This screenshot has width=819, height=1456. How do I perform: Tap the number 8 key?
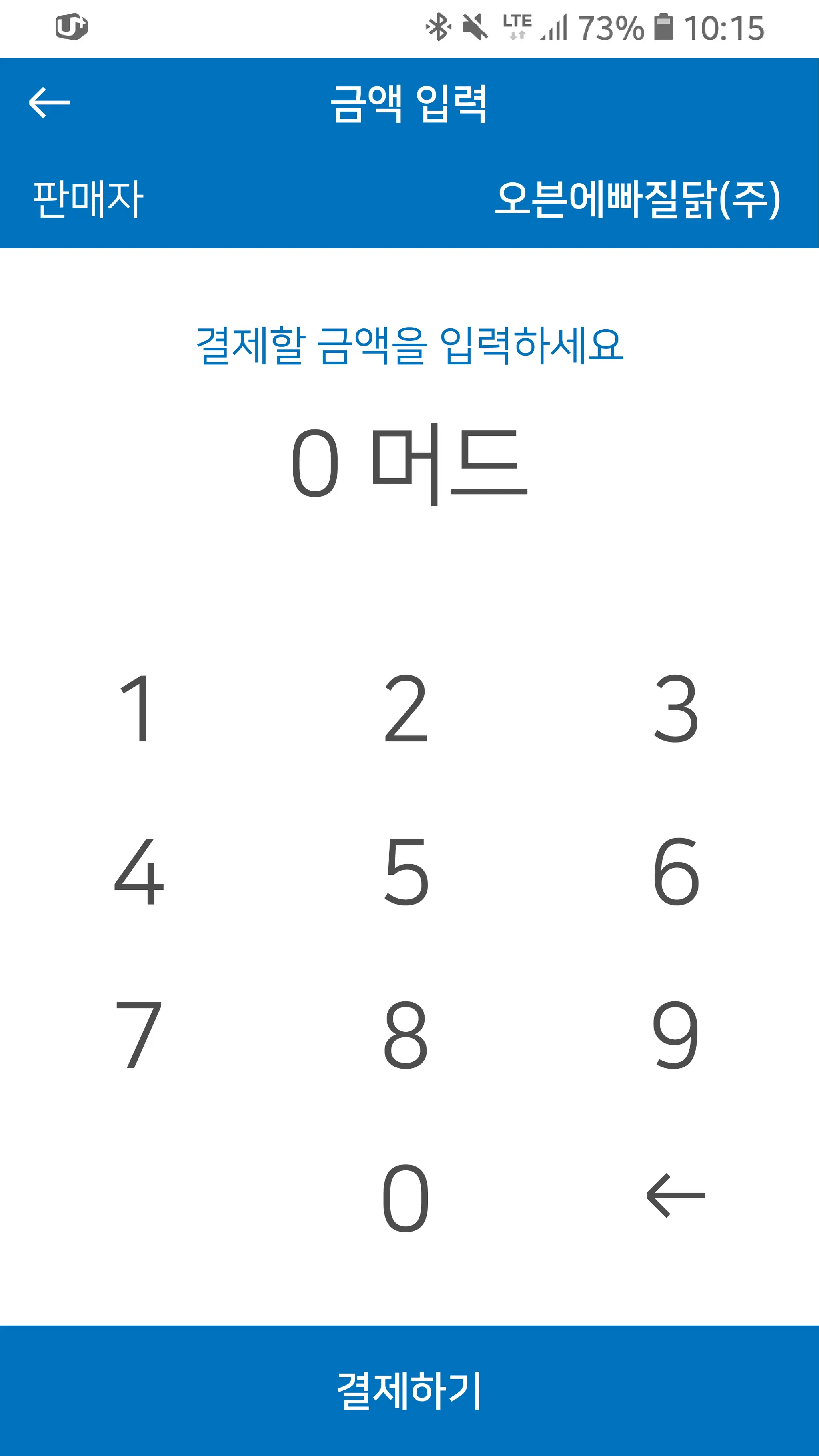(x=405, y=1035)
